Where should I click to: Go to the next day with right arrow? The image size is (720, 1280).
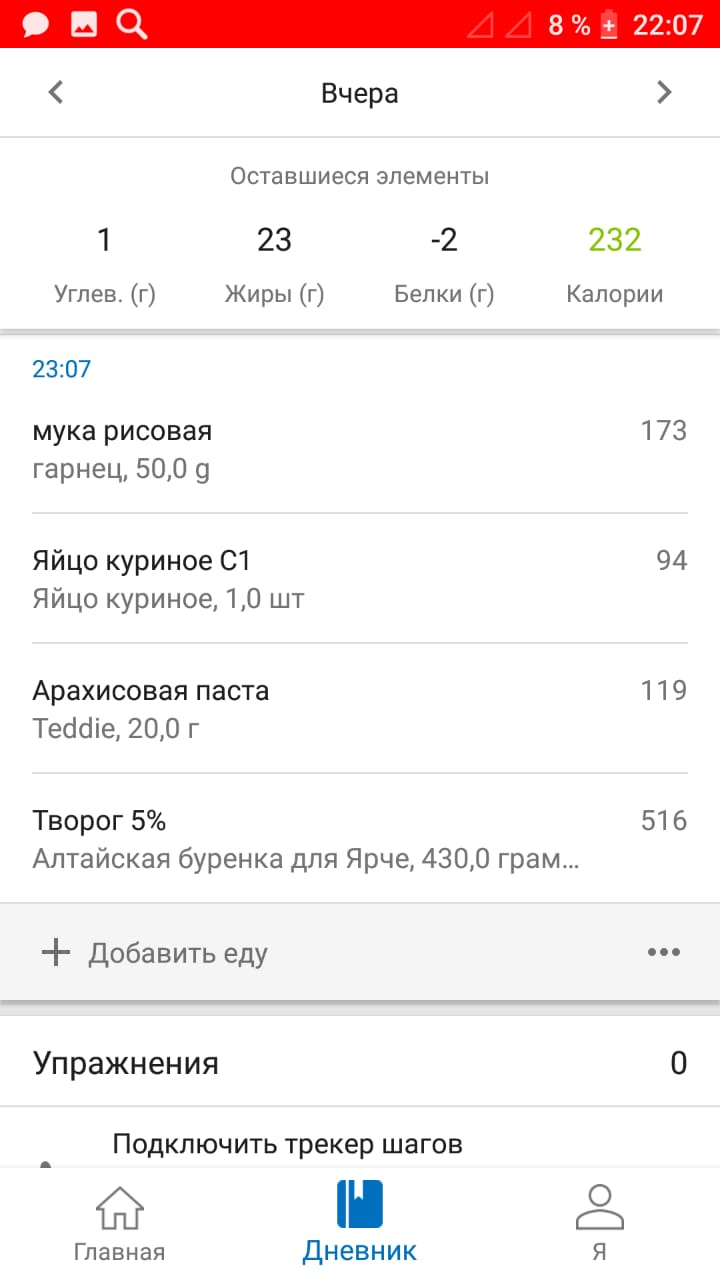(x=664, y=93)
